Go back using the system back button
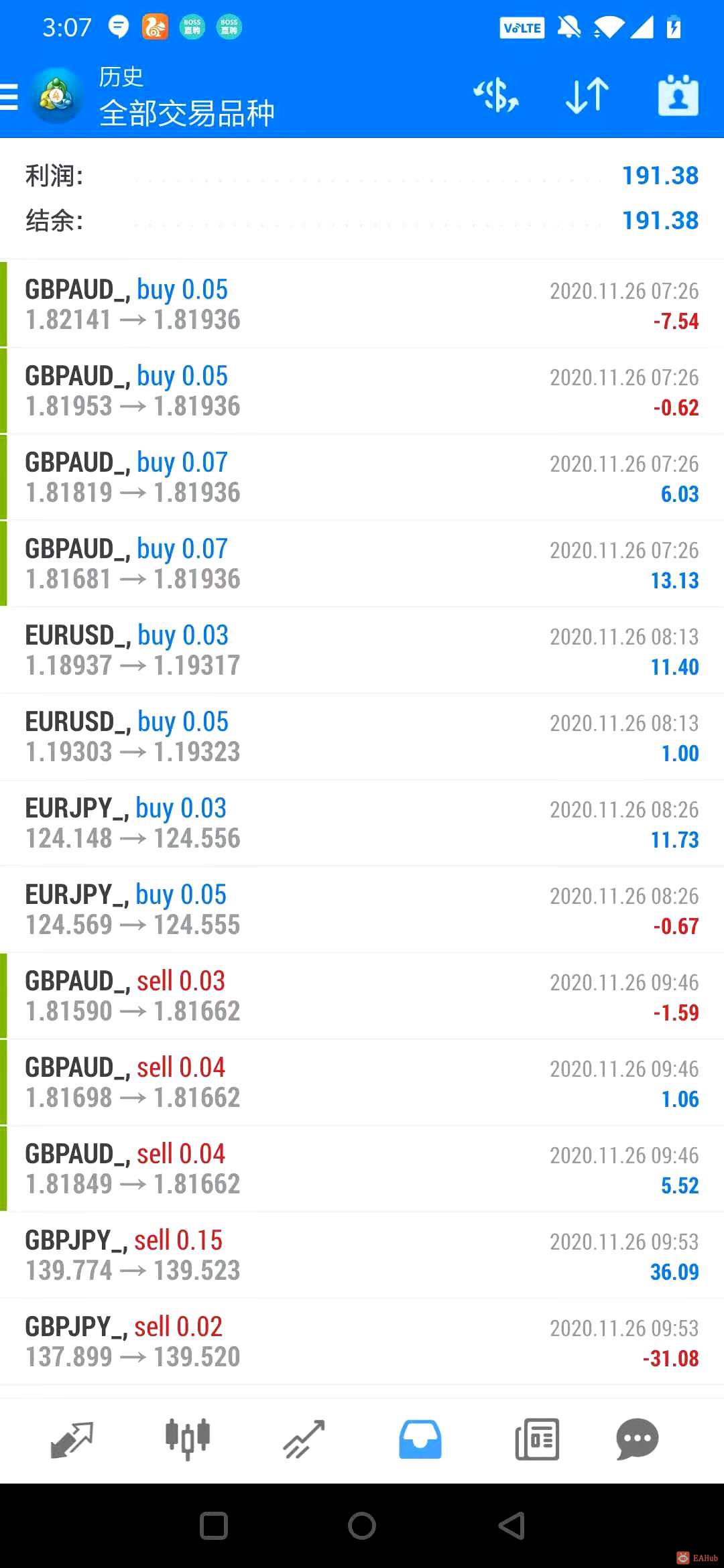The height and width of the screenshot is (1568, 724). pyautogui.click(x=511, y=1526)
